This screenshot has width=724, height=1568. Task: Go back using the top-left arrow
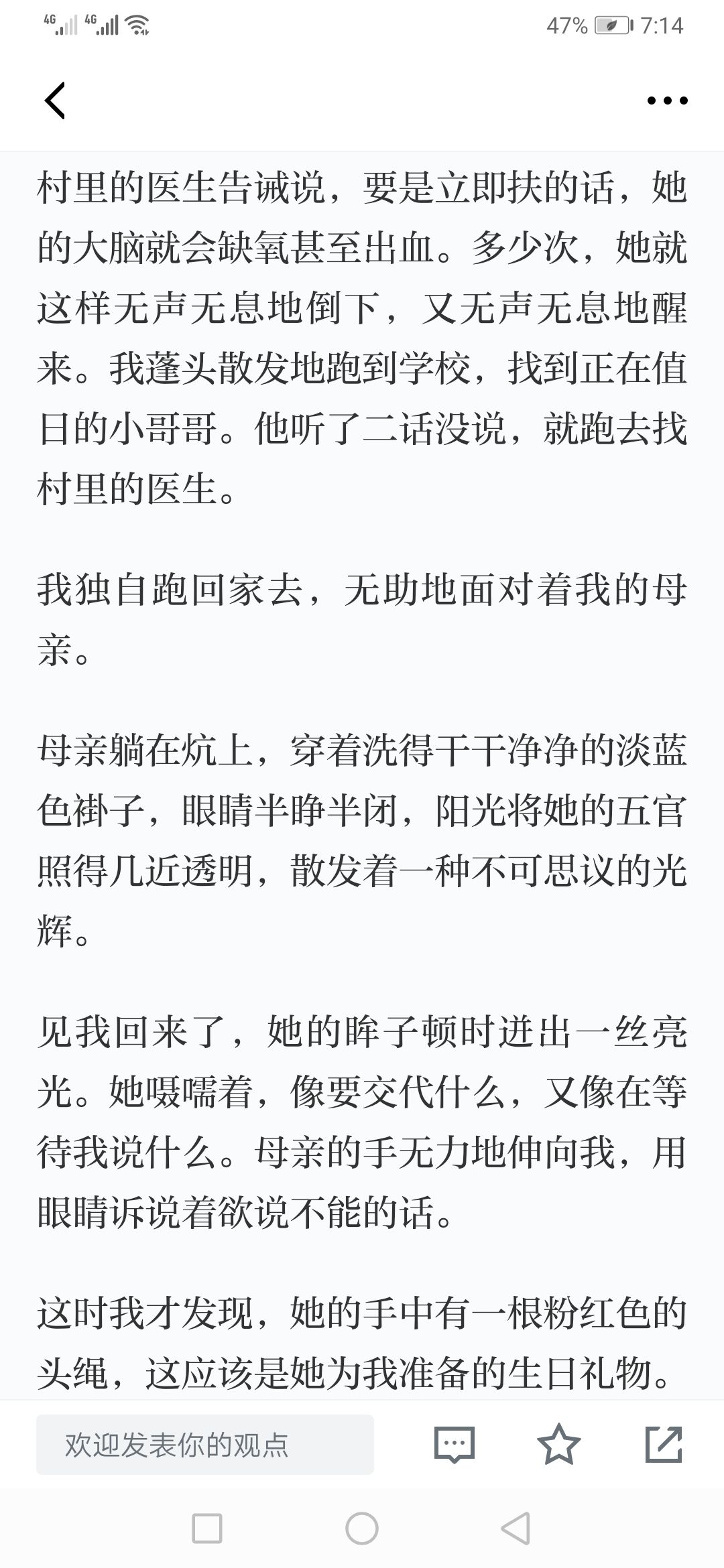(55, 101)
